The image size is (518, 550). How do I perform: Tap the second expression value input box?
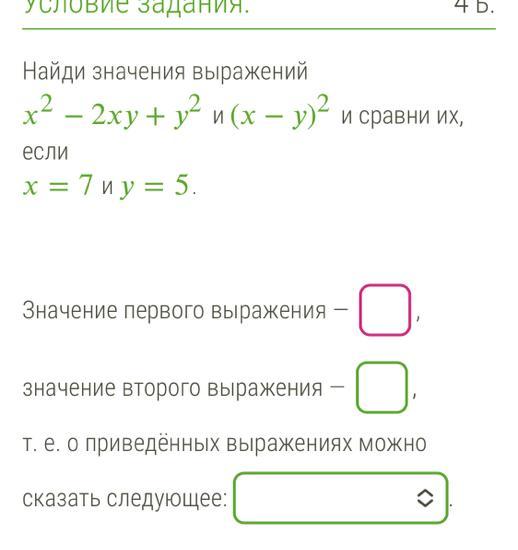tap(382, 387)
